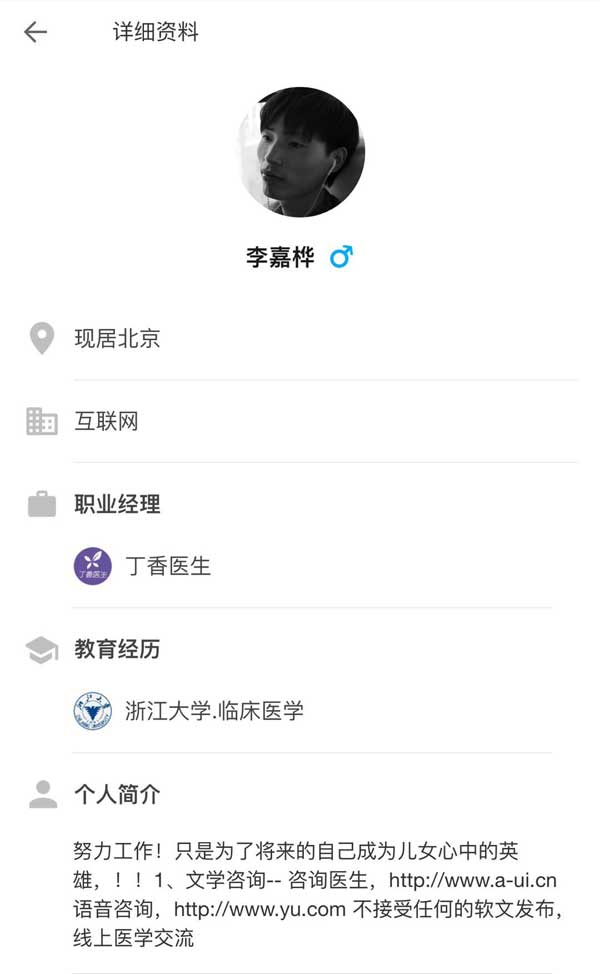Screen dimensions: 600x974
Task: Go back from the 详细资料 page
Action: point(35,32)
